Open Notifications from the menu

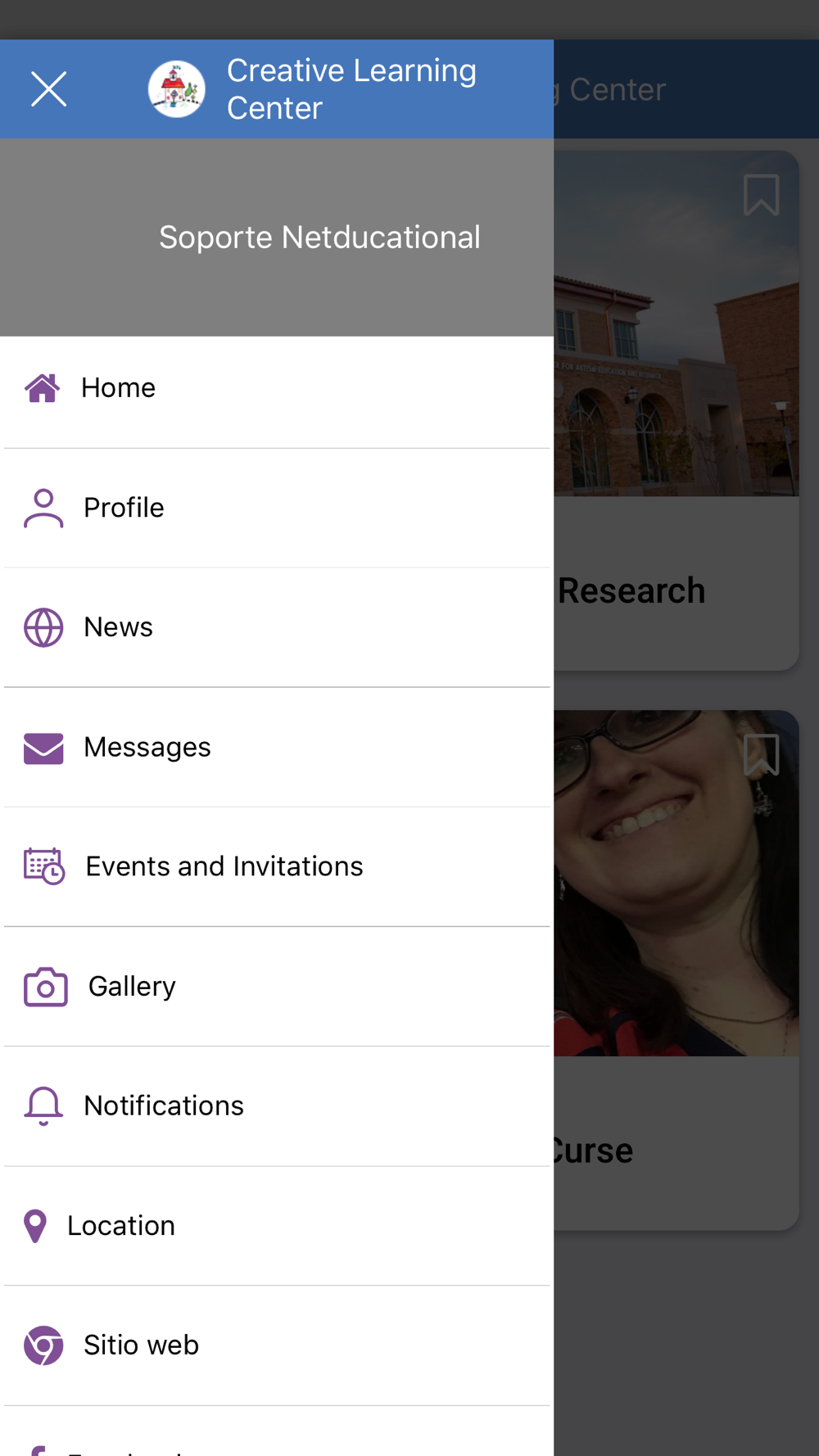click(277, 1106)
